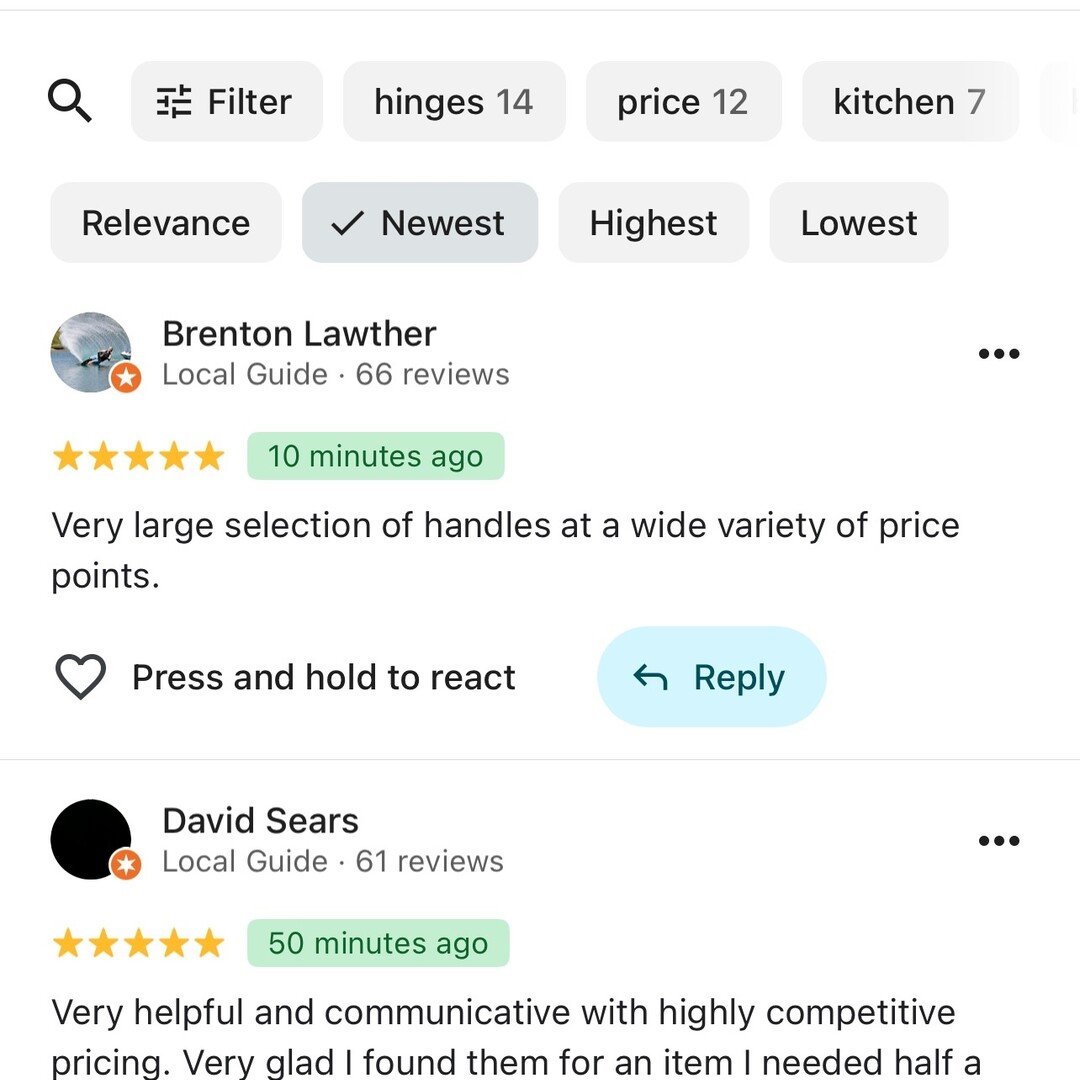Tap the heart on Brenton Lawther's review

(80, 677)
